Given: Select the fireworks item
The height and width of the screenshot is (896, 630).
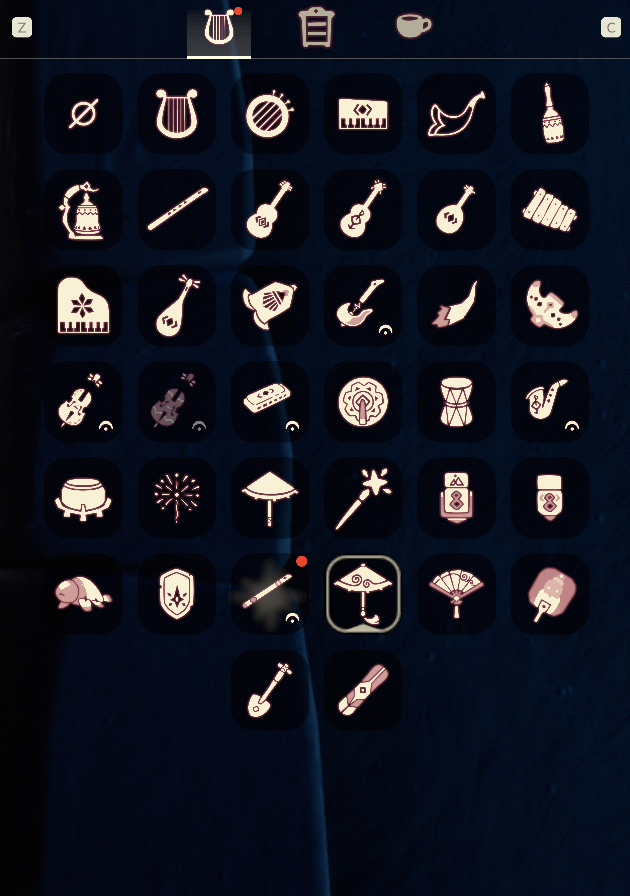Looking at the screenshot, I should (177, 497).
